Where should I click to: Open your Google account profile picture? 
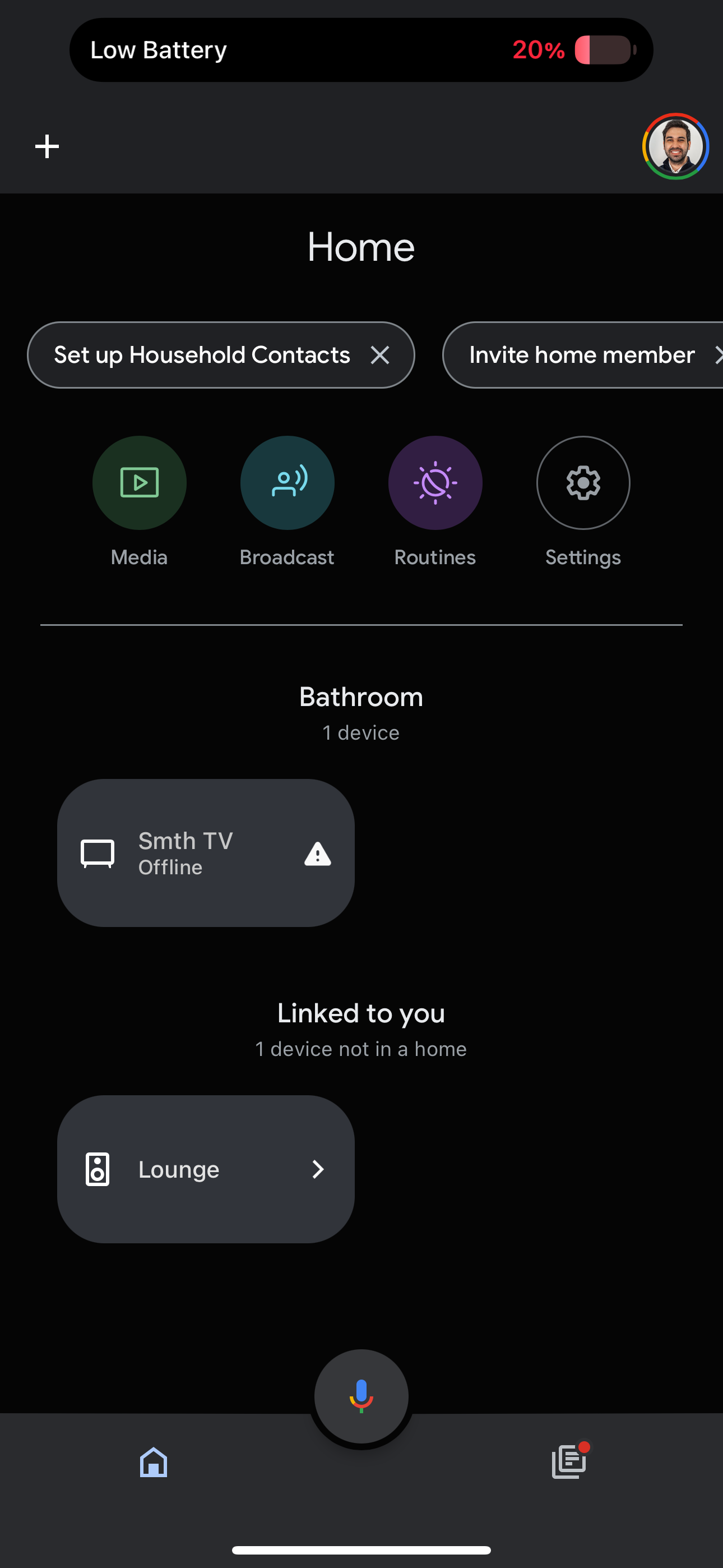click(x=675, y=145)
